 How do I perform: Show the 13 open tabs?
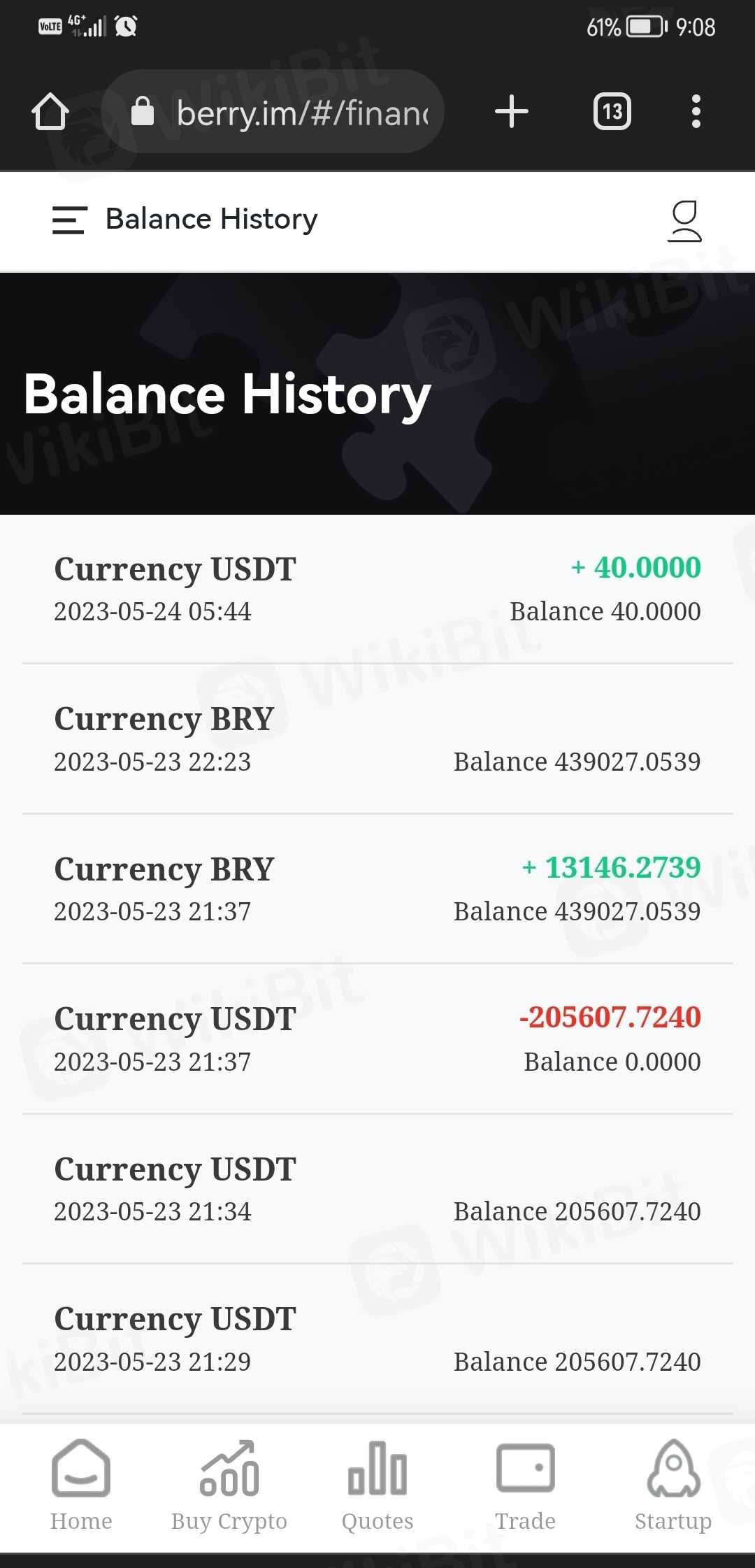pos(612,112)
